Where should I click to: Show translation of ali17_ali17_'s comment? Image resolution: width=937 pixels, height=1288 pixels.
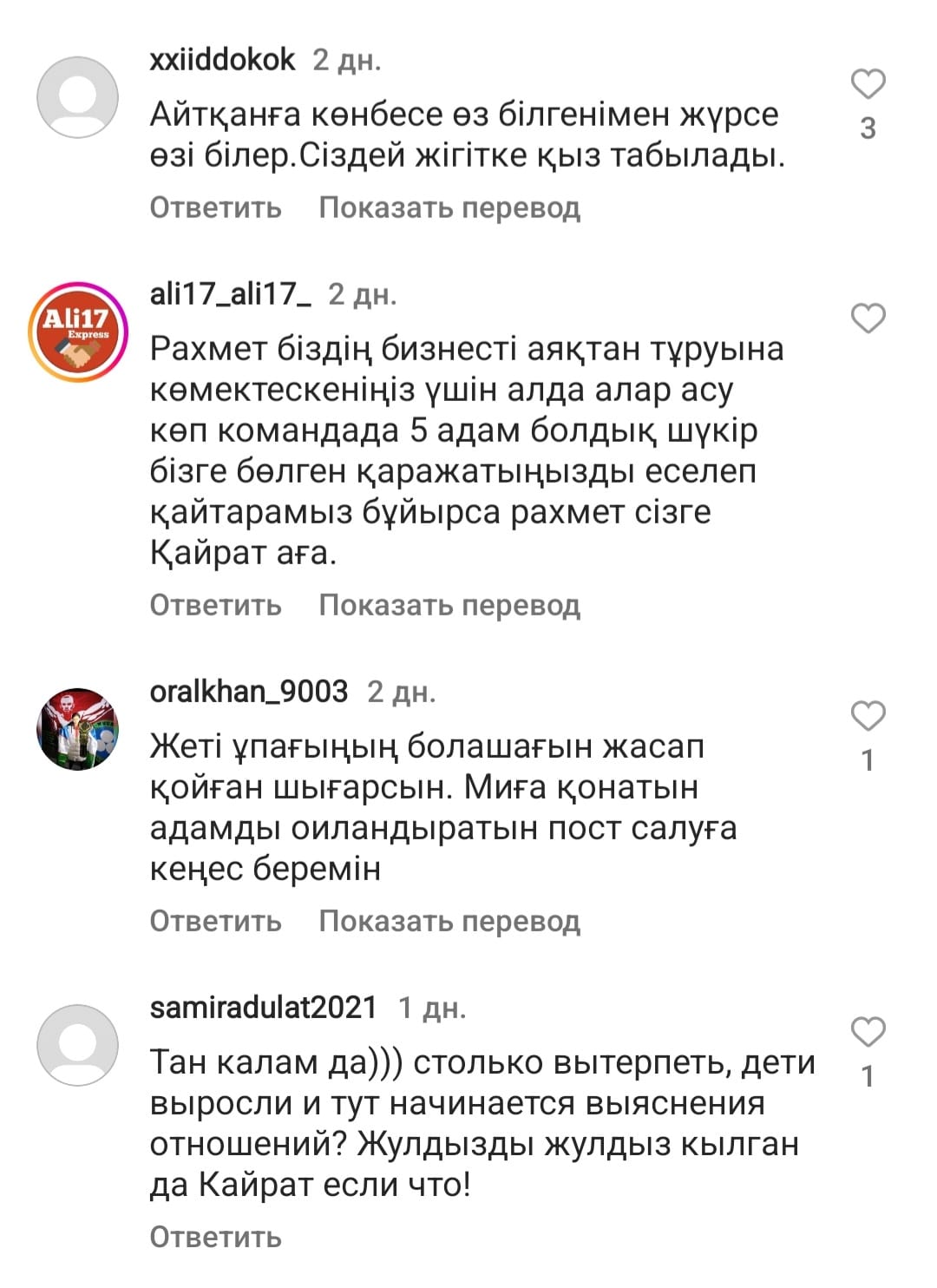(449, 605)
